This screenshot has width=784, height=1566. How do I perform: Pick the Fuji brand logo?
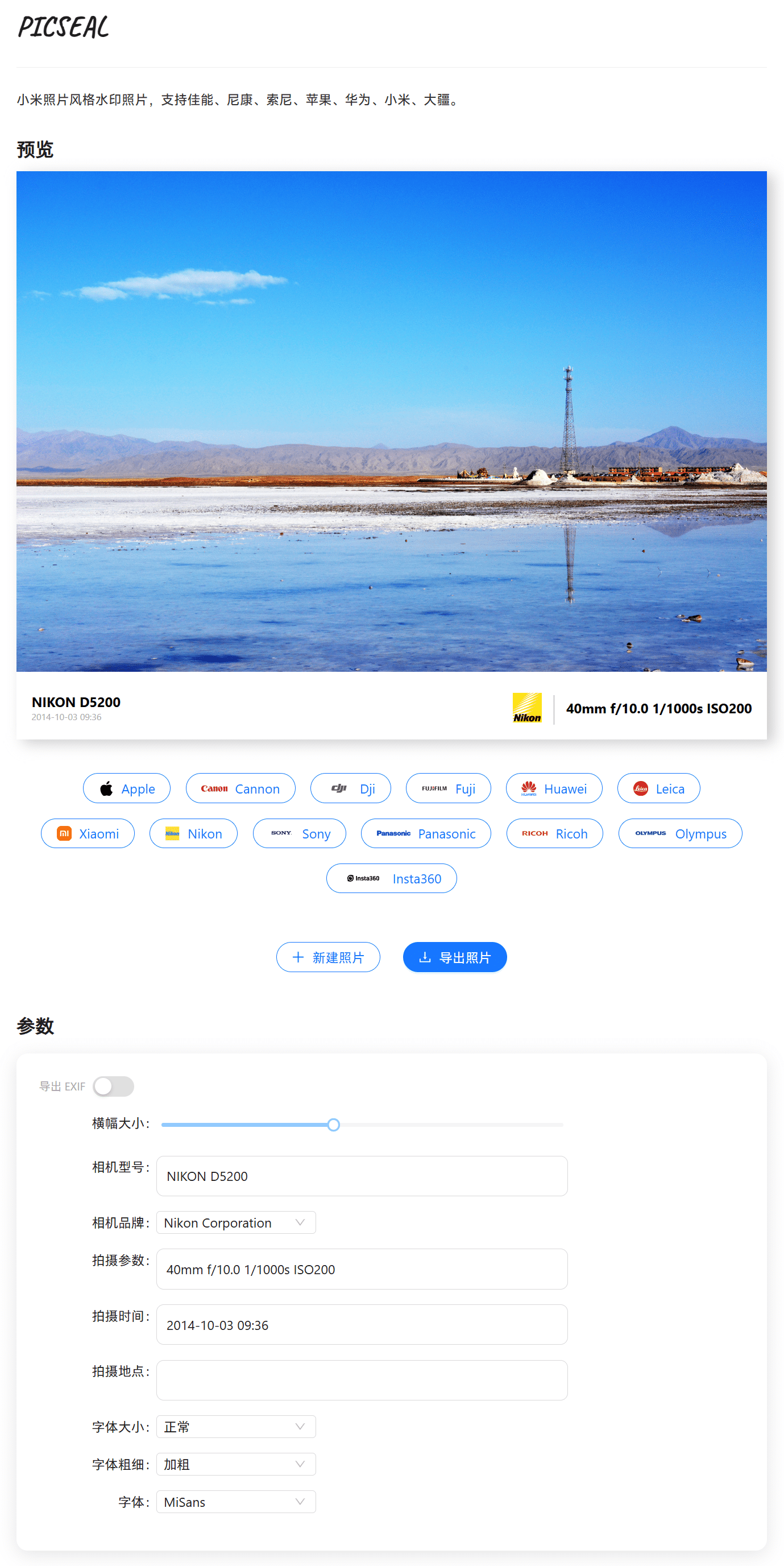pyautogui.click(x=448, y=788)
